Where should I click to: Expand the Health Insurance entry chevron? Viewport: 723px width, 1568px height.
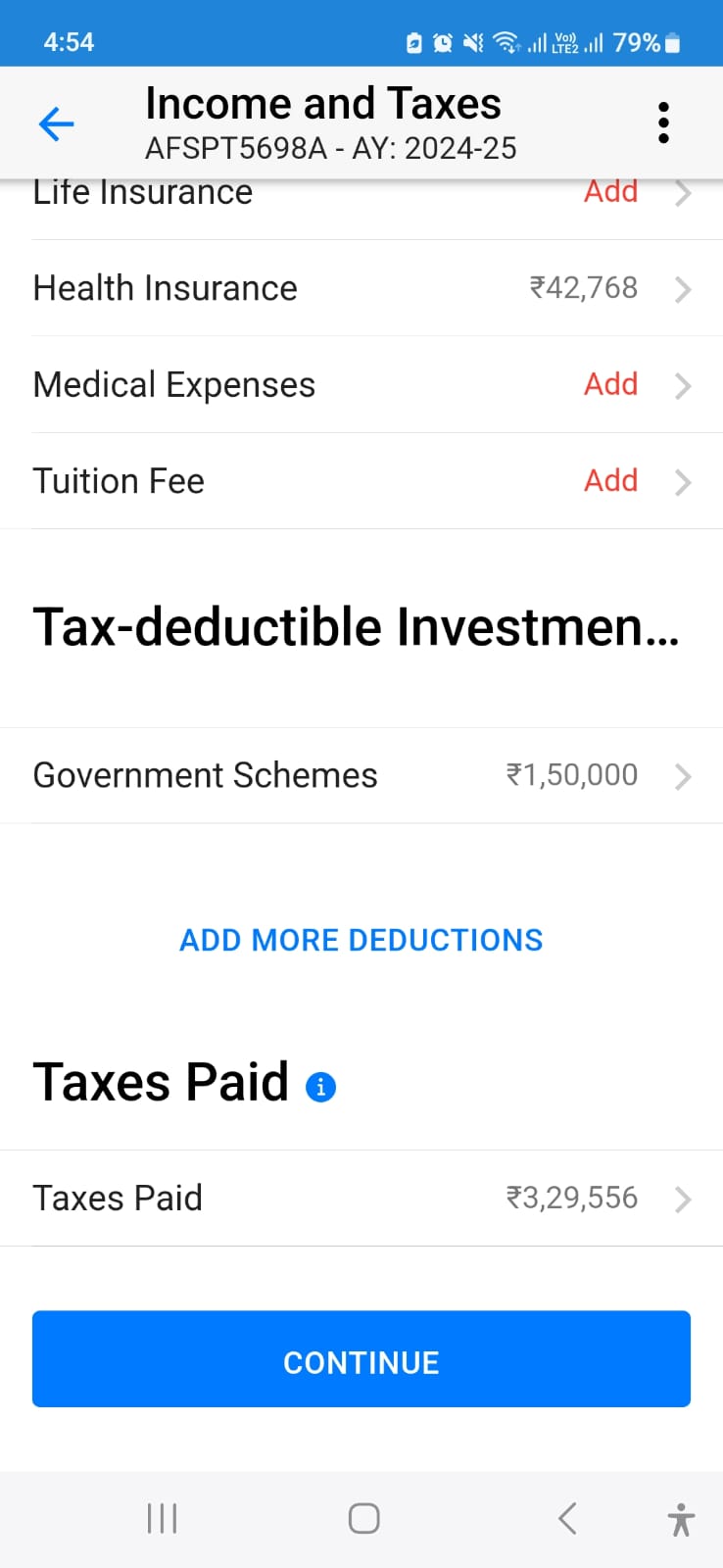point(683,289)
